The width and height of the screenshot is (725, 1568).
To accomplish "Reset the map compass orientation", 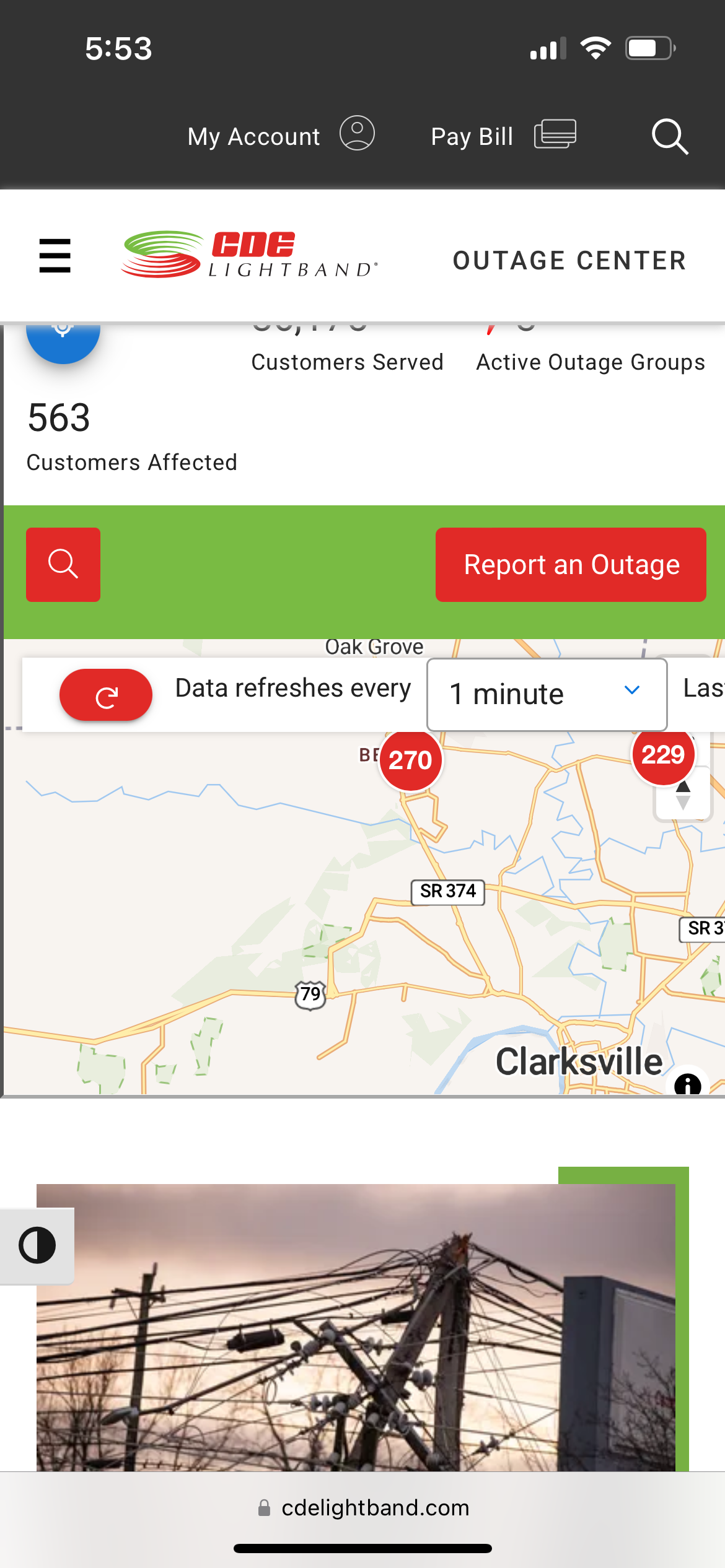I will click(x=683, y=796).
